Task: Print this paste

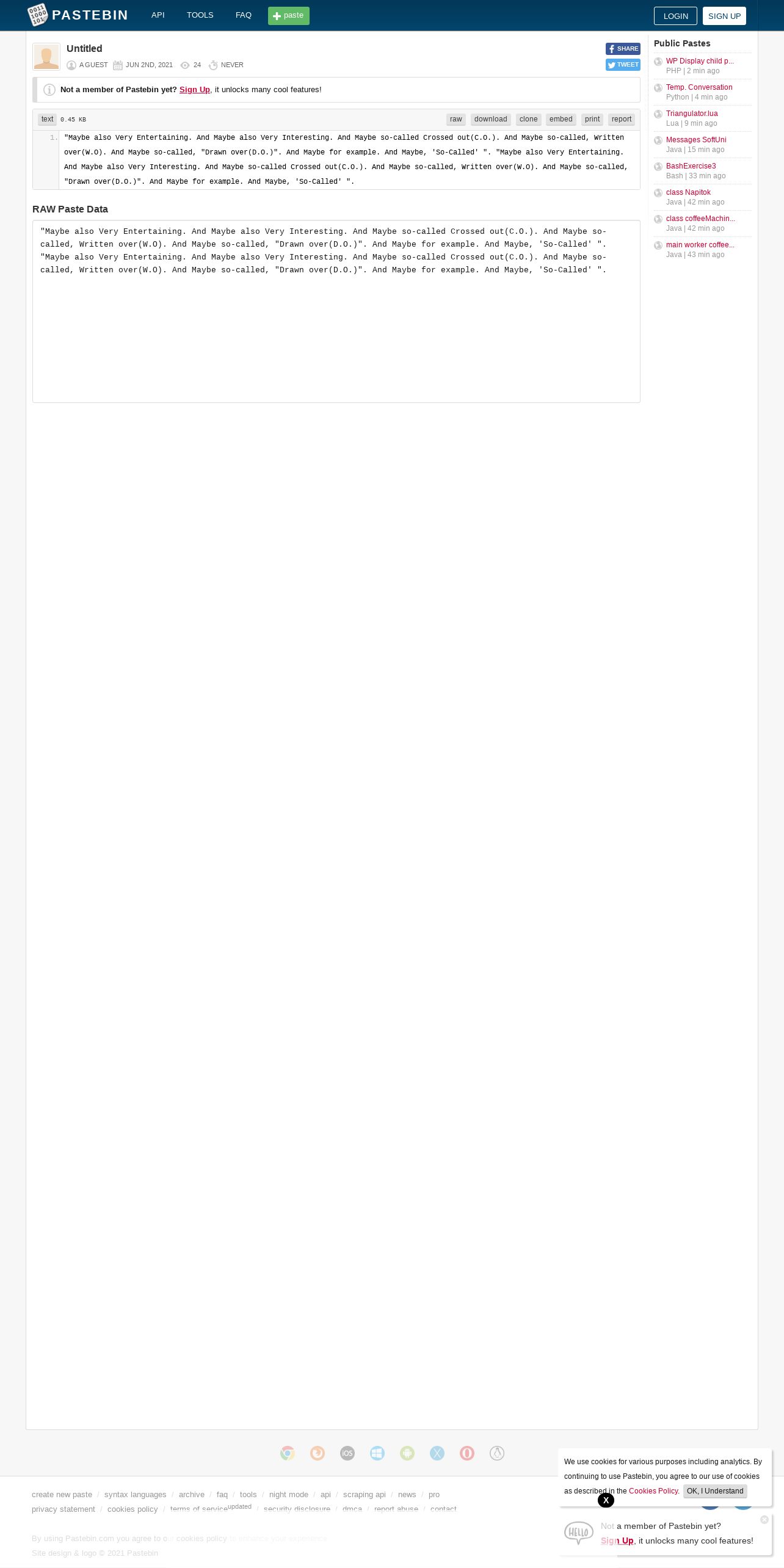Action: coord(592,119)
